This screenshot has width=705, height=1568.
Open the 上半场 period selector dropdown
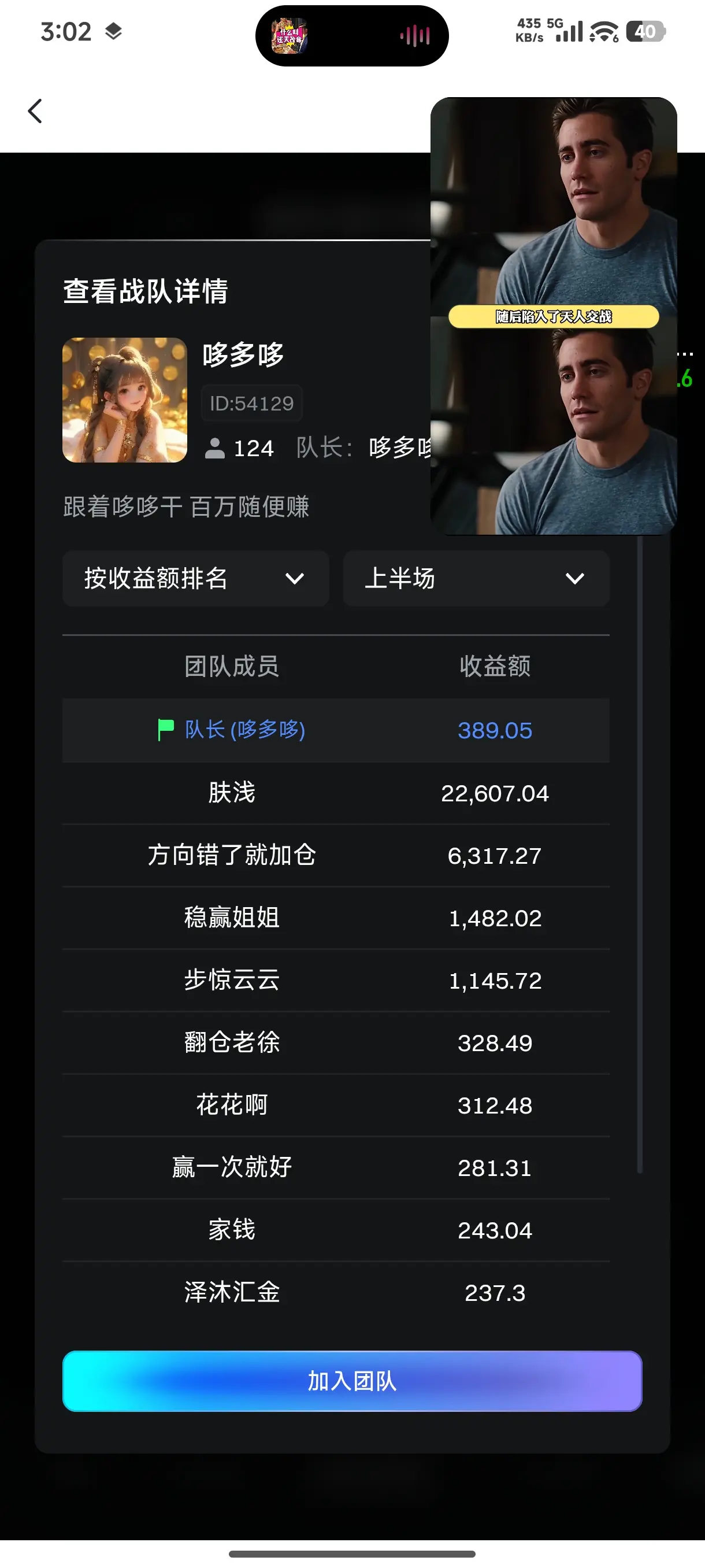(x=476, y=579)
